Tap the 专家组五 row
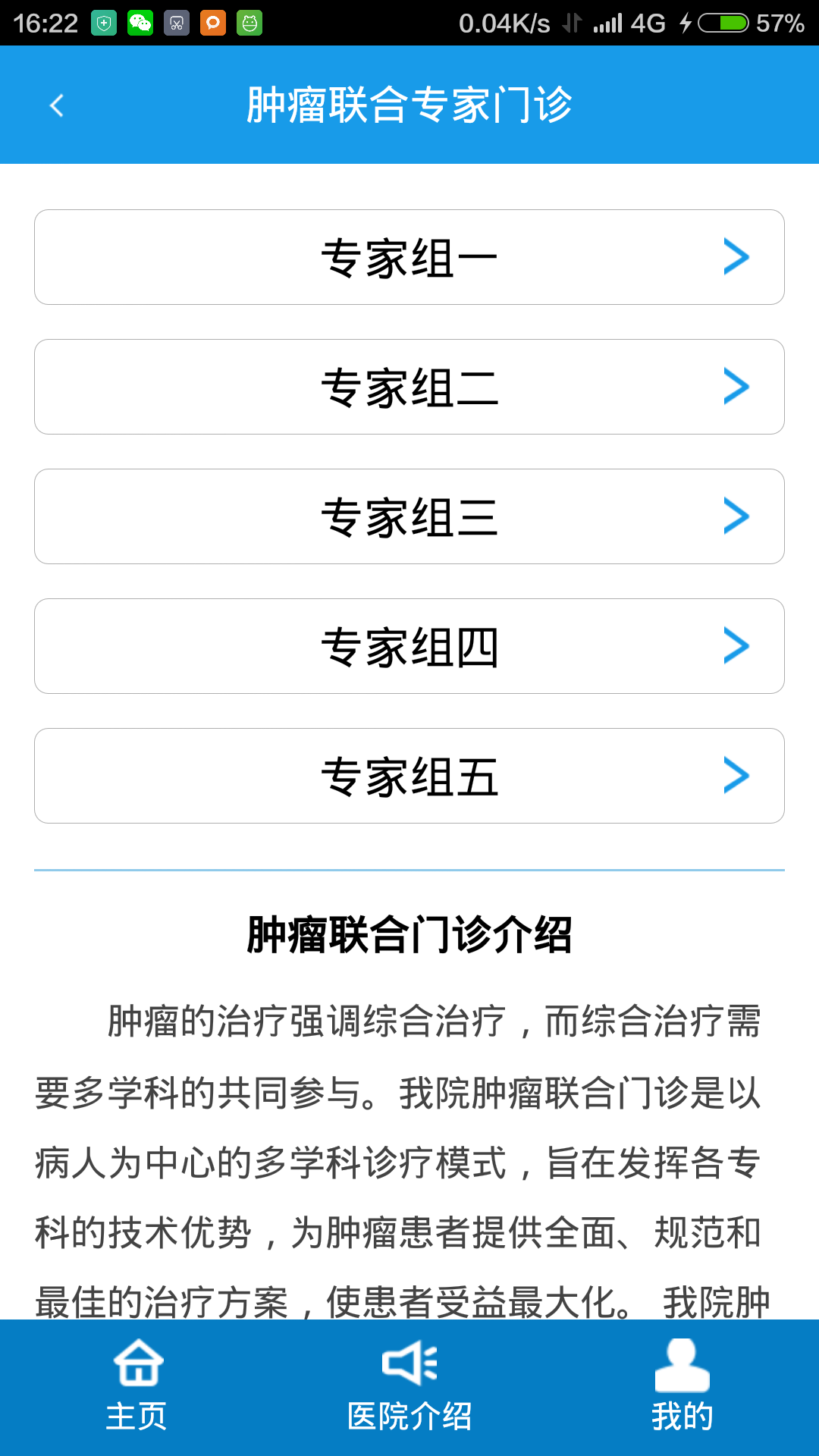Screen dimensions: 819x1456 [x=409, y=776]
